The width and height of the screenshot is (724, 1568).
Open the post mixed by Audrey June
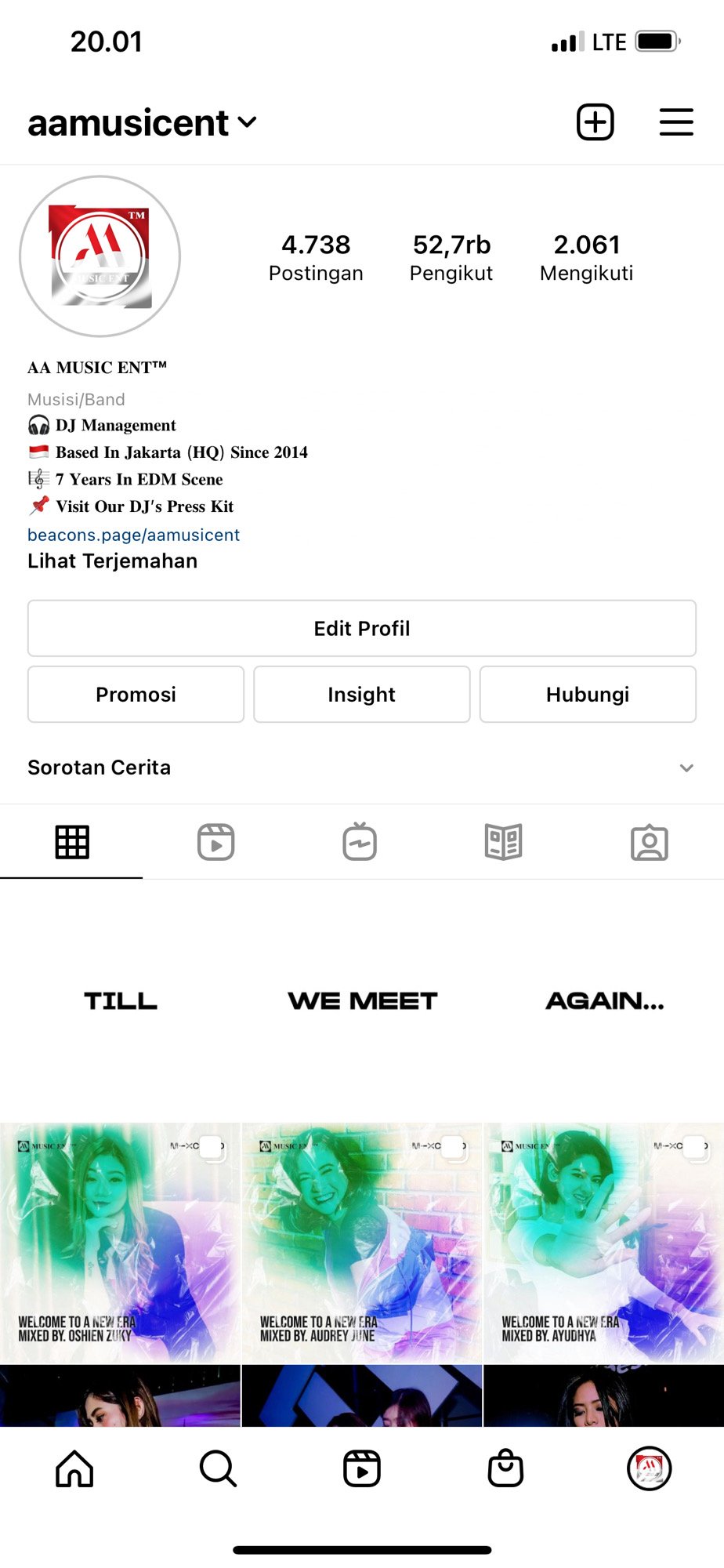(x=361, y=1243)
